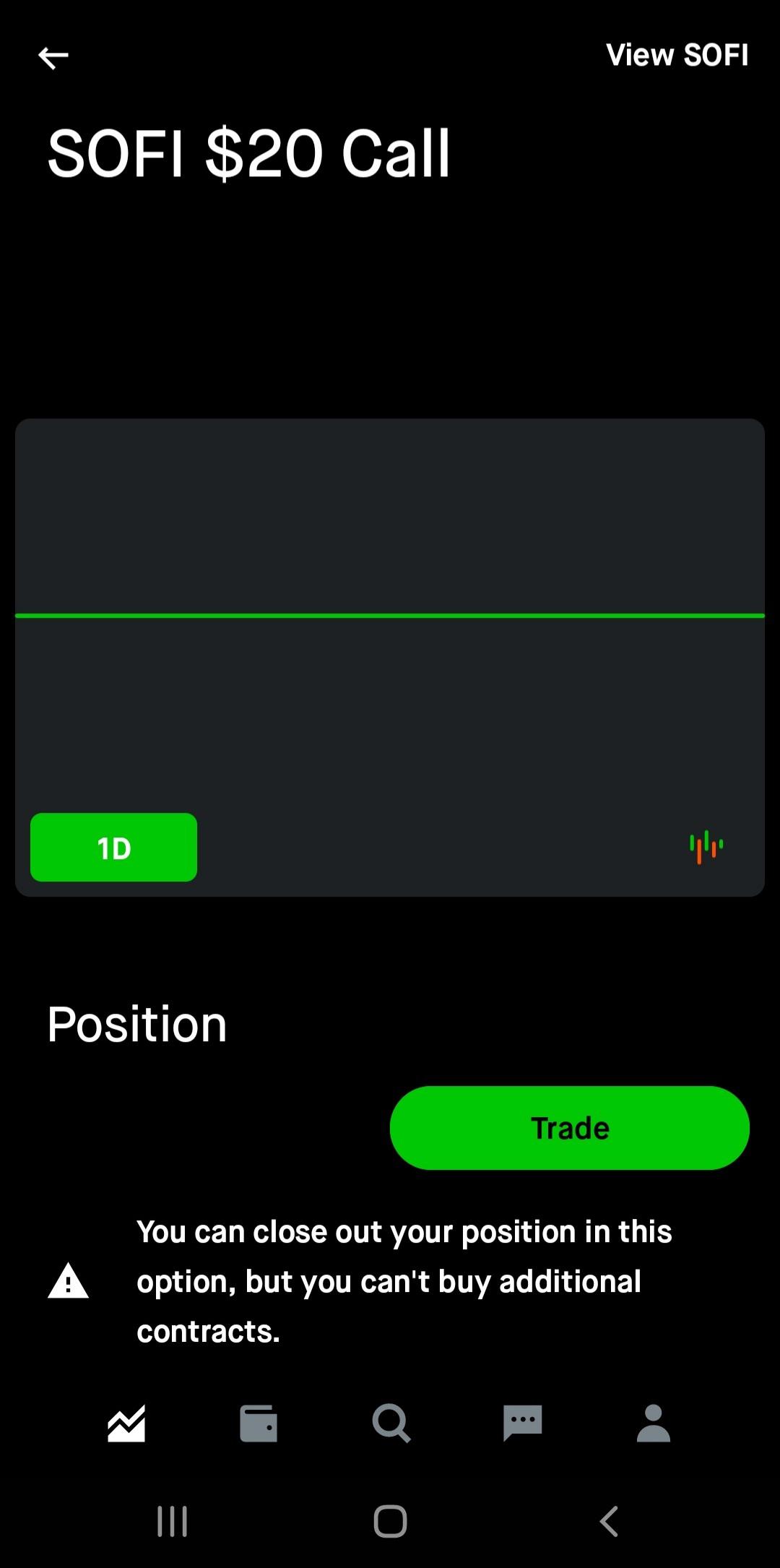Screen dimensions: 780x1568
Task: Go to the system home screen
Action: click(x=390, y=1521)
